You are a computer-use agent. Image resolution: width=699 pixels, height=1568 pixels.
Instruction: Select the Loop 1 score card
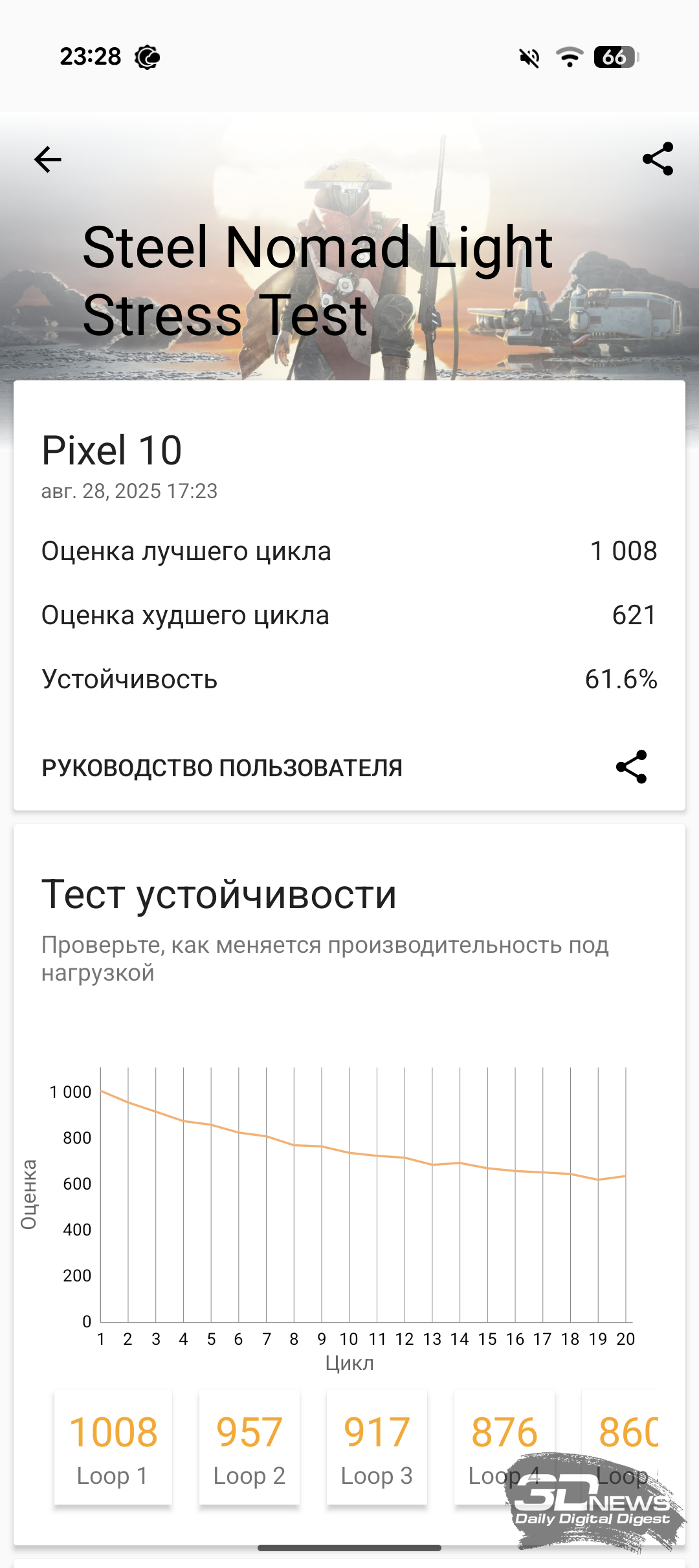(113, 1448)
